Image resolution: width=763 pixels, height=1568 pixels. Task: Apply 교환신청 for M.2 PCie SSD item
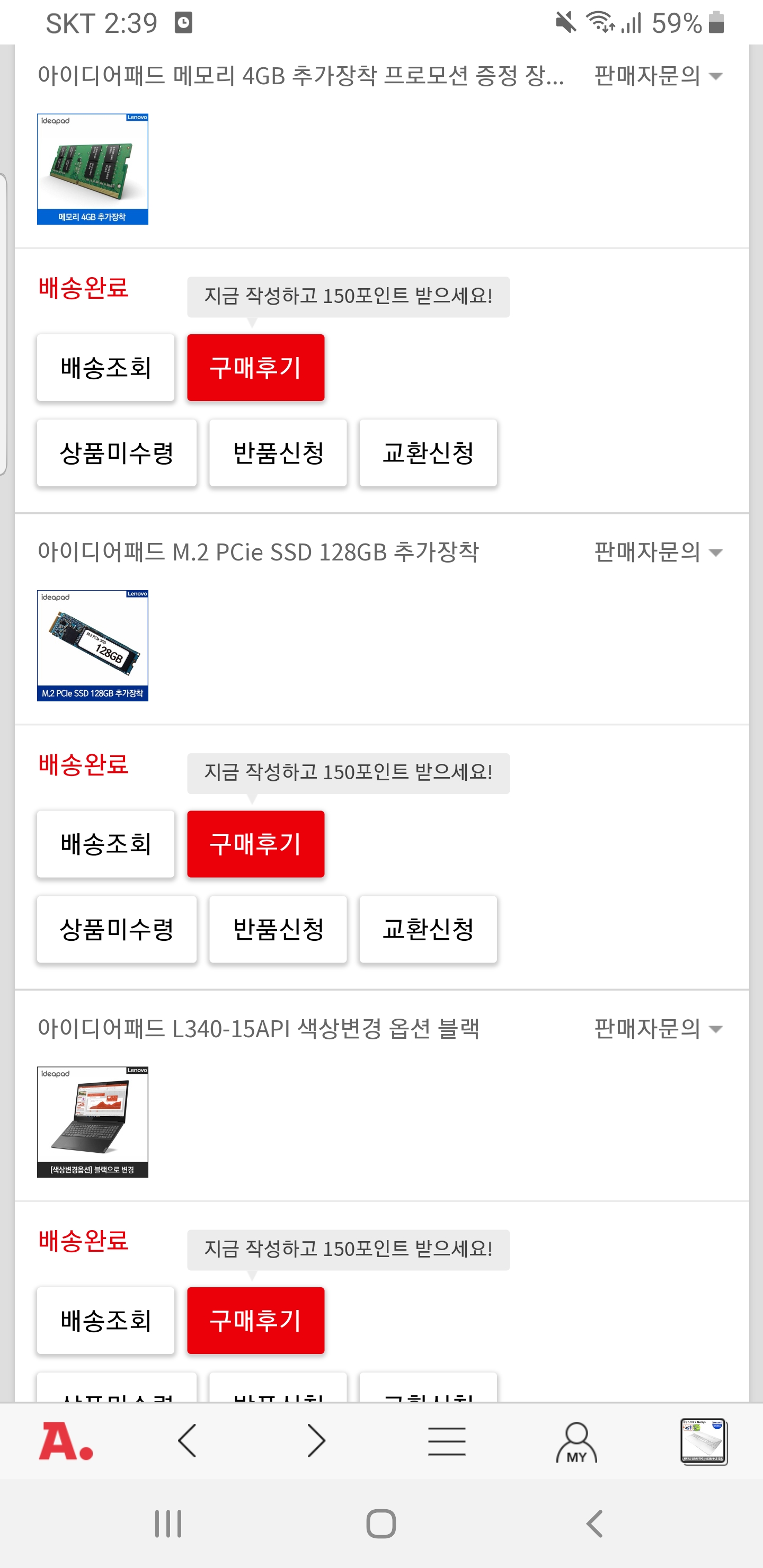[428, 930]
